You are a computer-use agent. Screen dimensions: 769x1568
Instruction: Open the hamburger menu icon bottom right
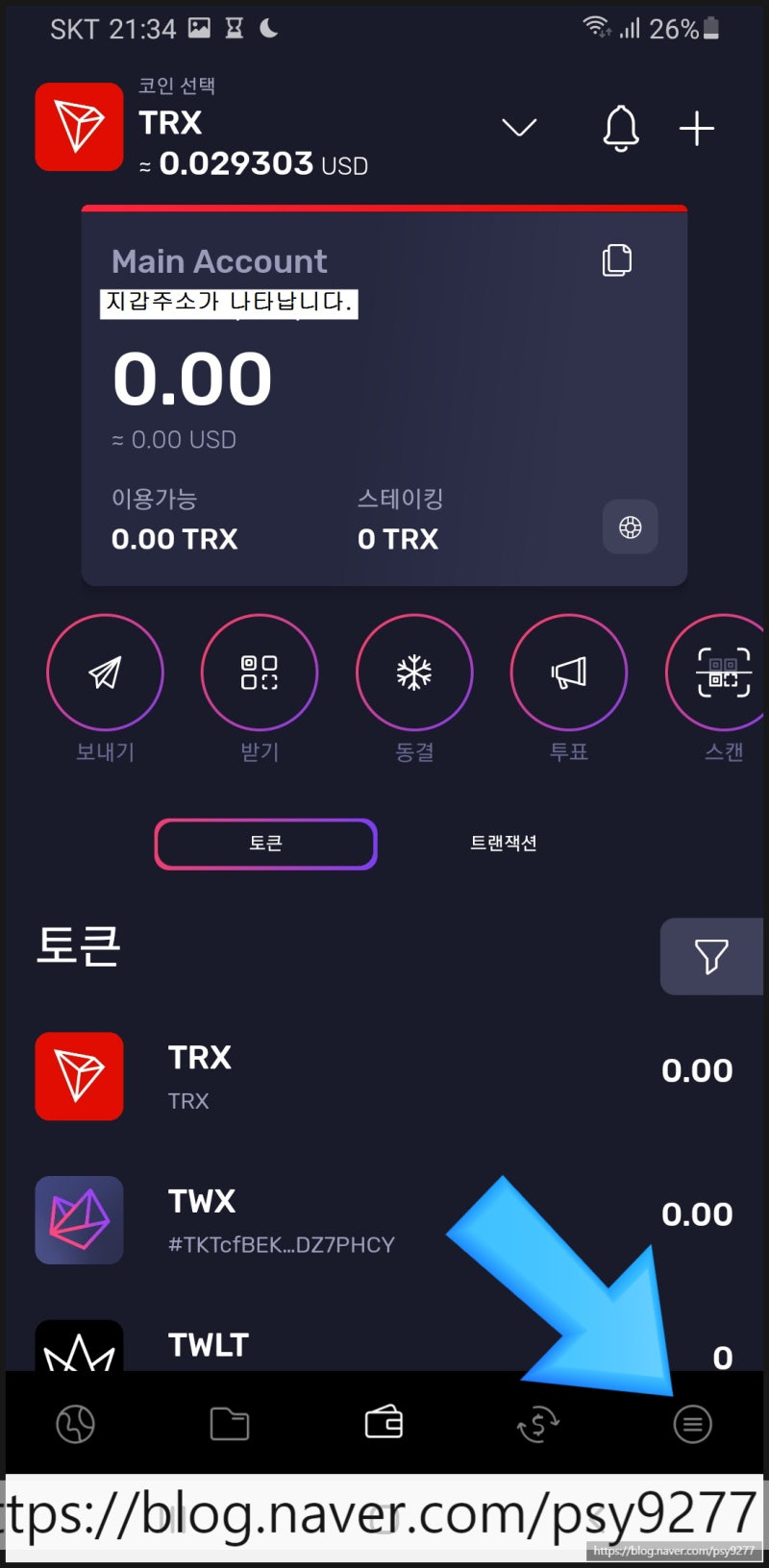(692, 1424)
